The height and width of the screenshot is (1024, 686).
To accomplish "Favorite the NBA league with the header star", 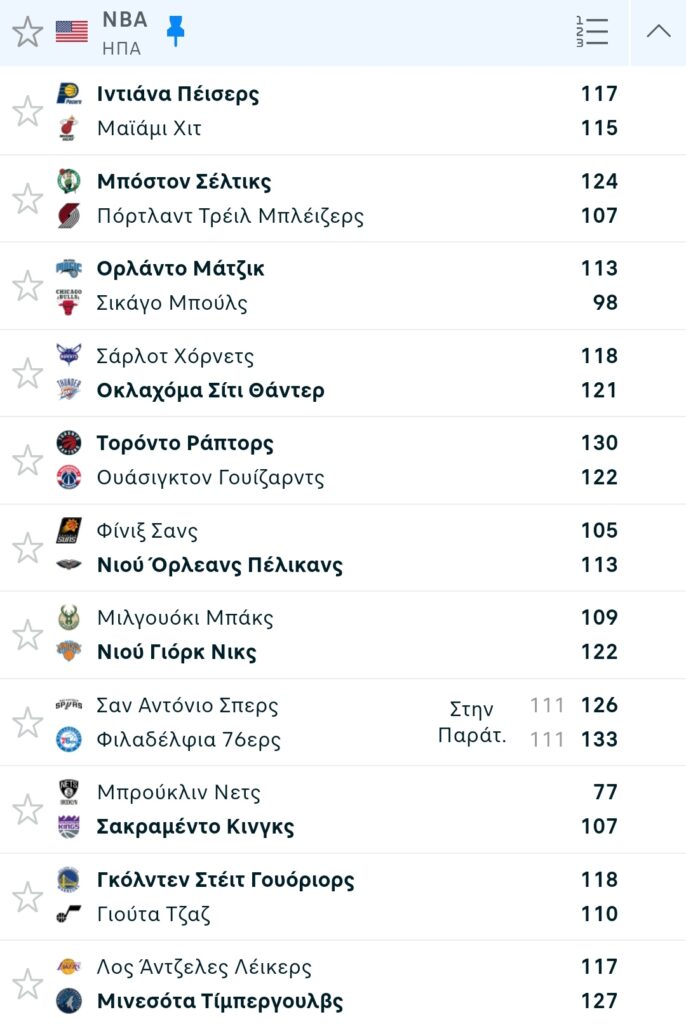I will point(27,32).
